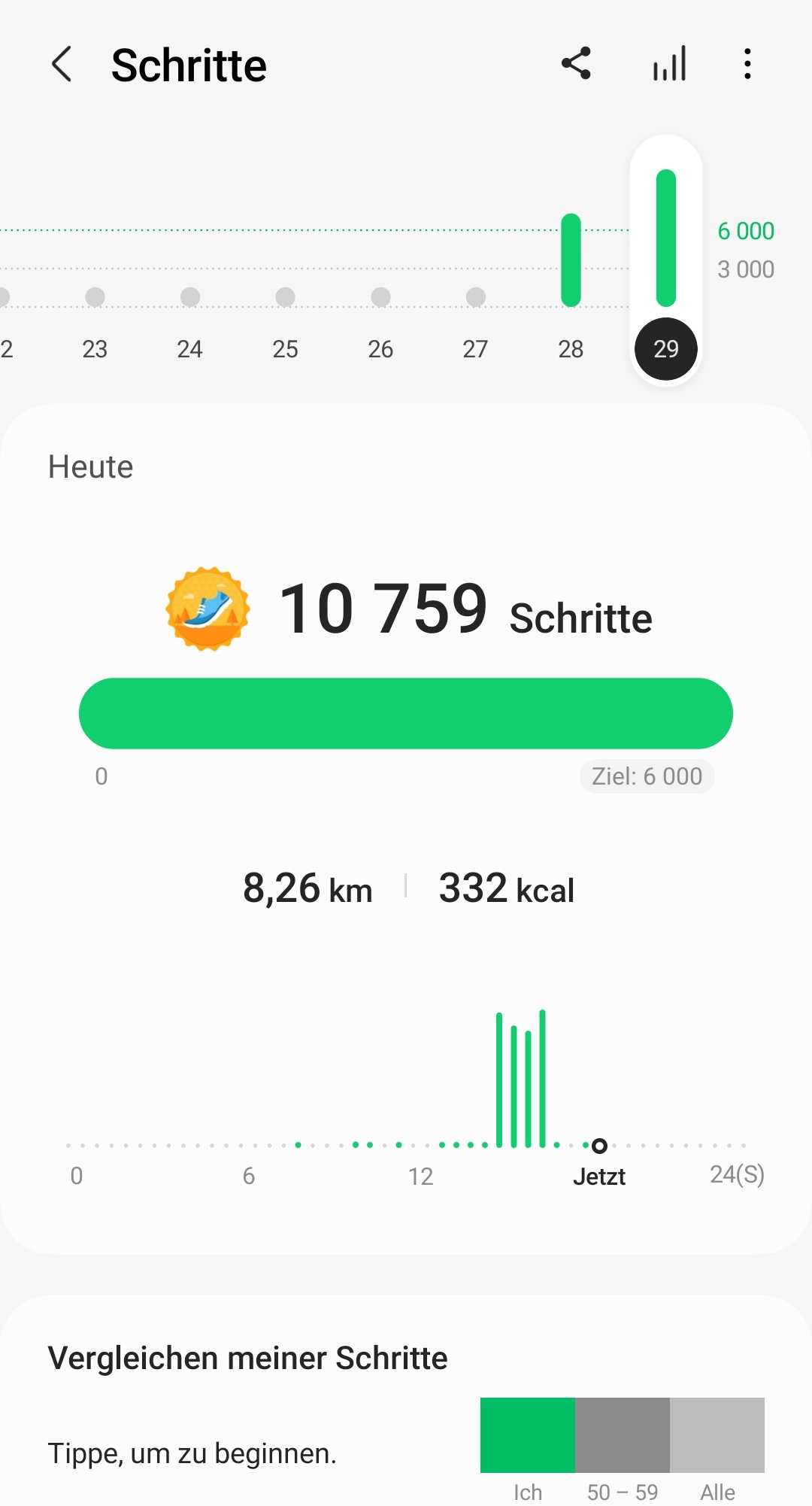This screenshot has width=812, height=1506.
Task: Select day 27 in the step chart
Action: (475, 348)
